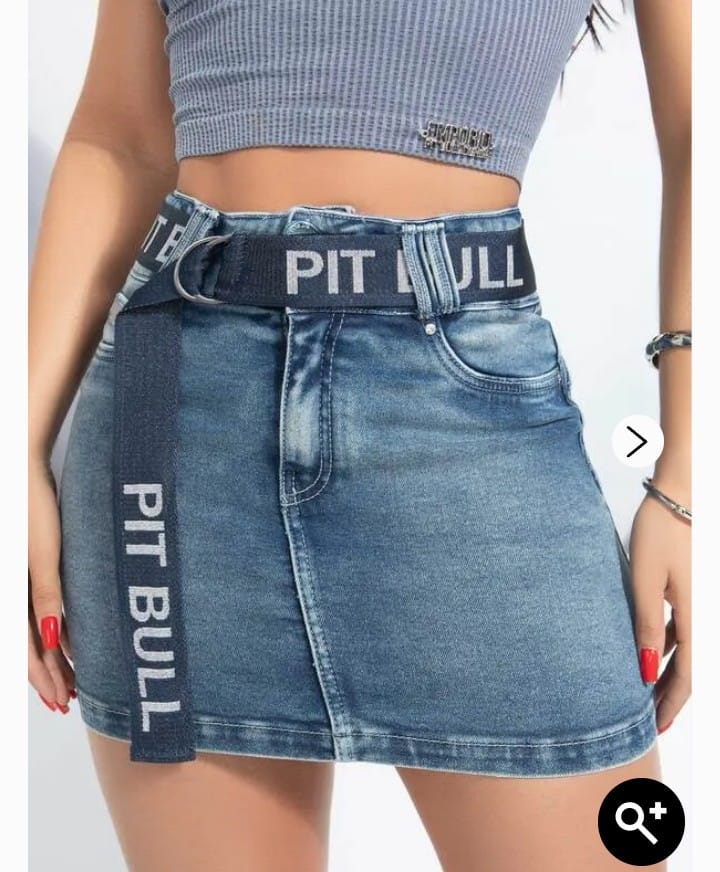The image size is (720, 872).
Task: Show the next product photo
Action: tap(637, 441)
